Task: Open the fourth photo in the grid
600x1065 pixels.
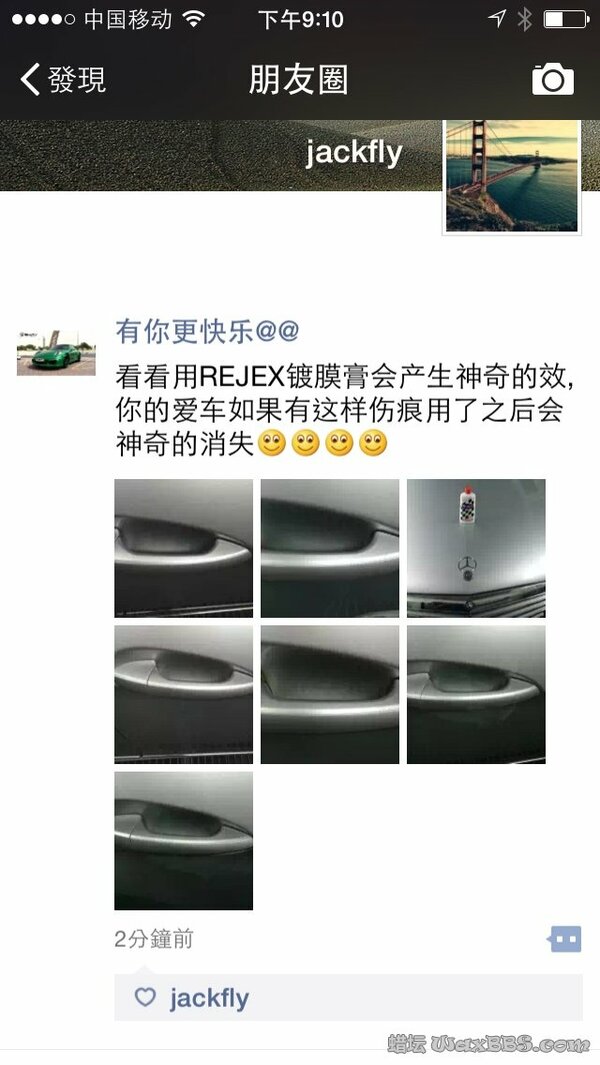Action: [x=183, y=695]
